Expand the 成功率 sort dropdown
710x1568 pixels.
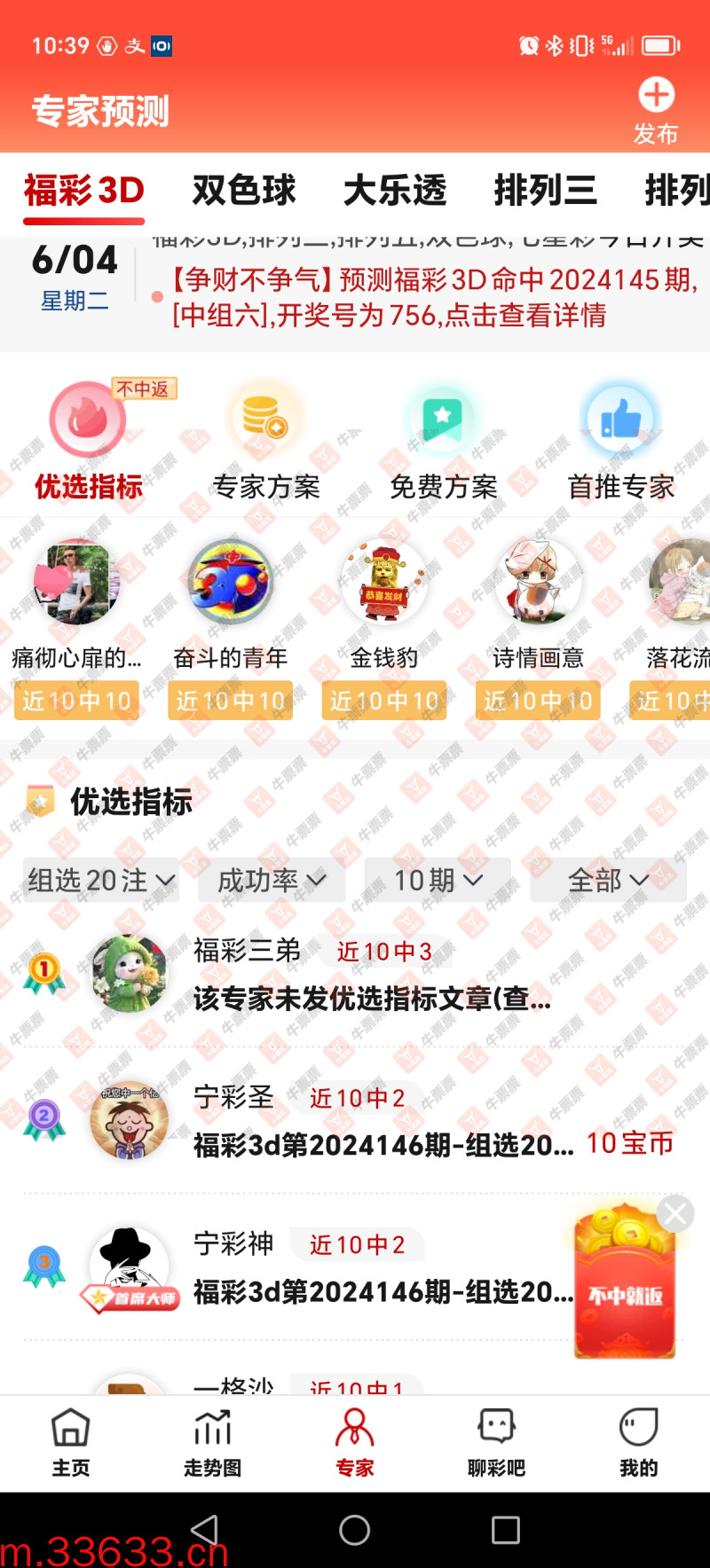(272, 880)
